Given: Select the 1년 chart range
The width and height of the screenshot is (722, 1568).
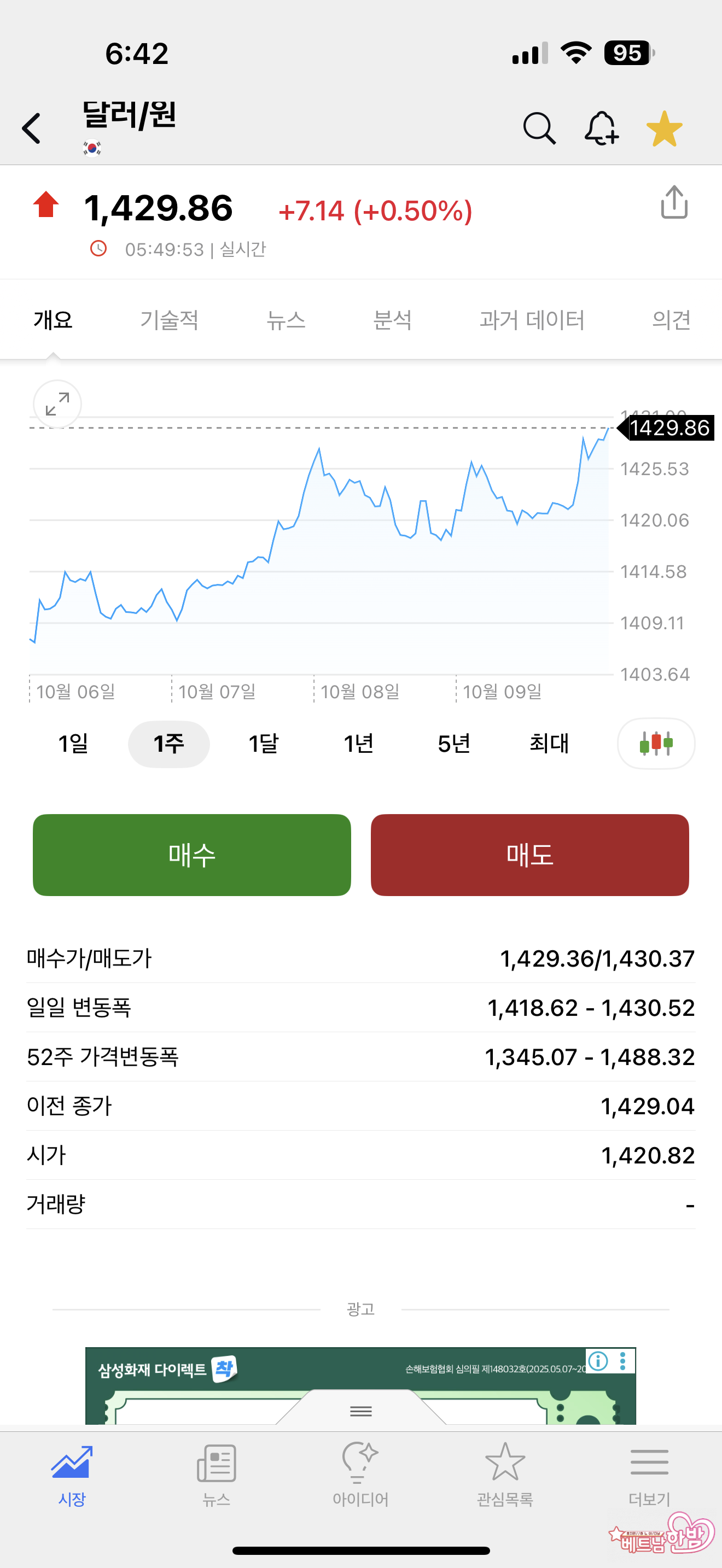Looking at the screenshot, I should (x=358, y=744).
